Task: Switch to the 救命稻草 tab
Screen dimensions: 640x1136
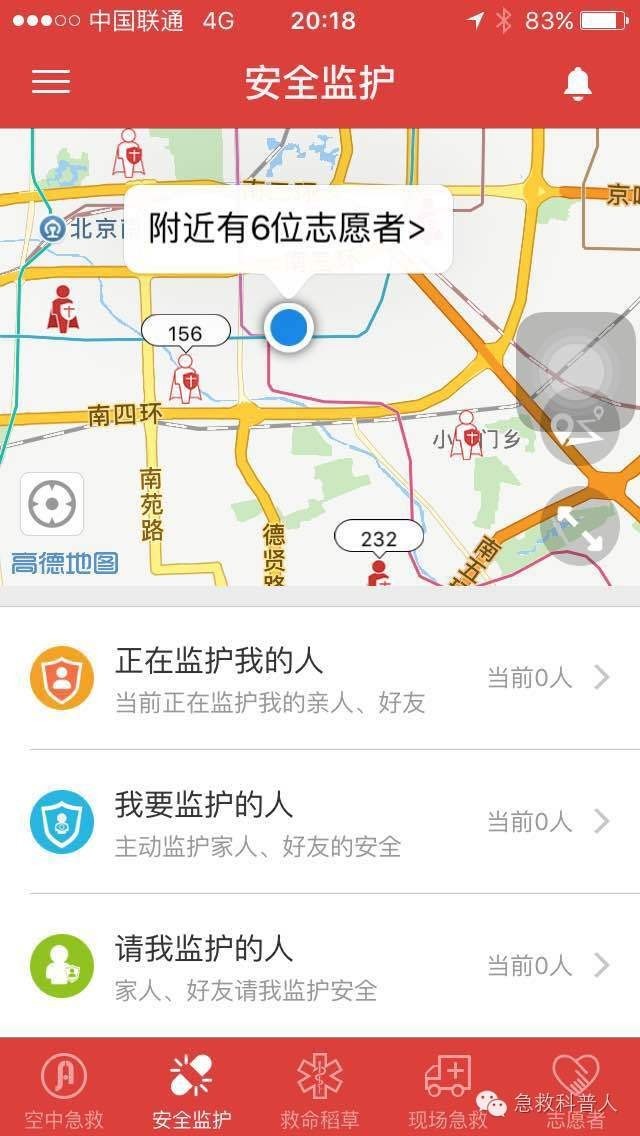Action: pyautogui.click(x=319, y=1090)
